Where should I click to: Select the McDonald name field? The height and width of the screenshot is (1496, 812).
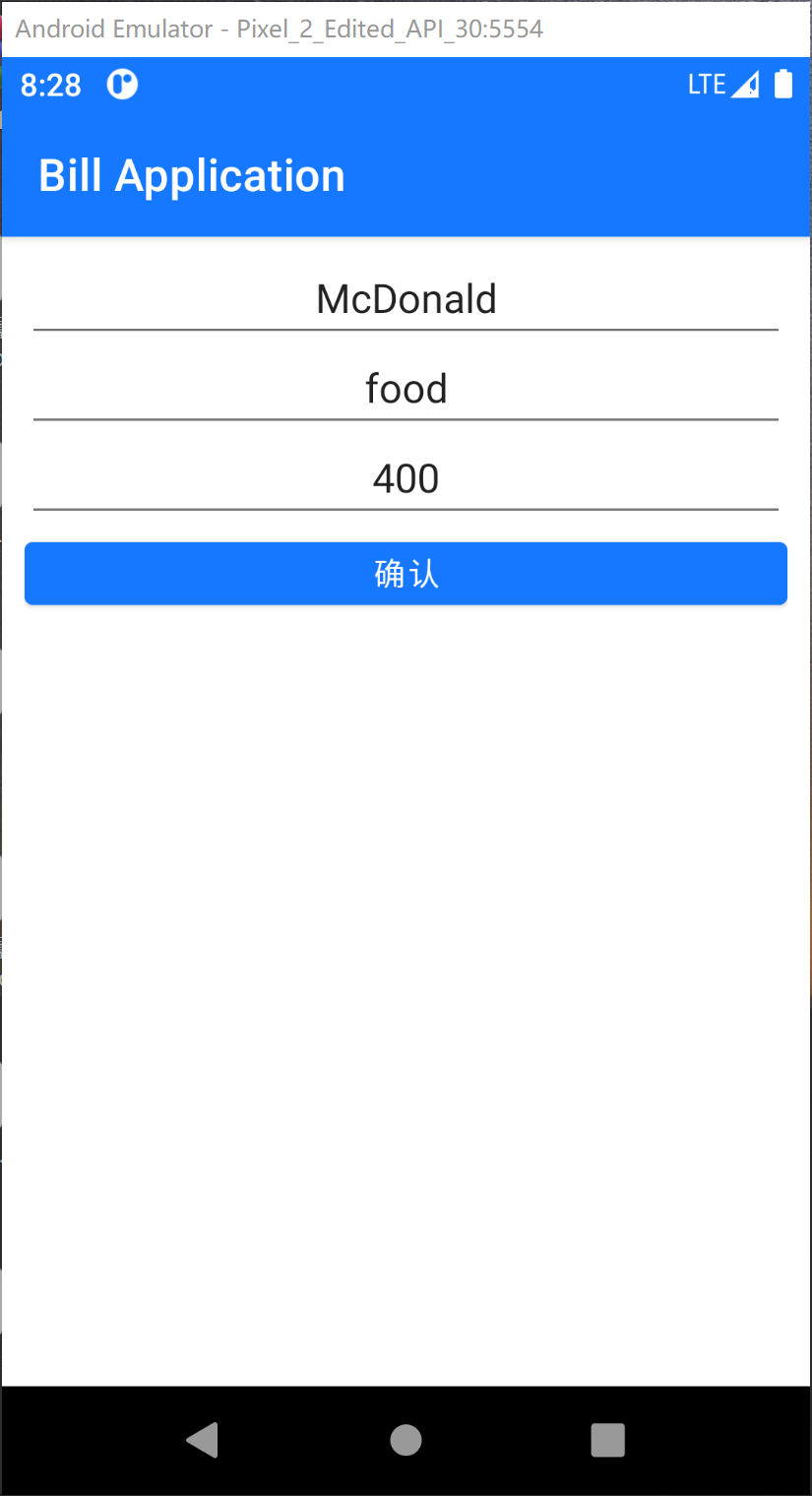point(406,298)
